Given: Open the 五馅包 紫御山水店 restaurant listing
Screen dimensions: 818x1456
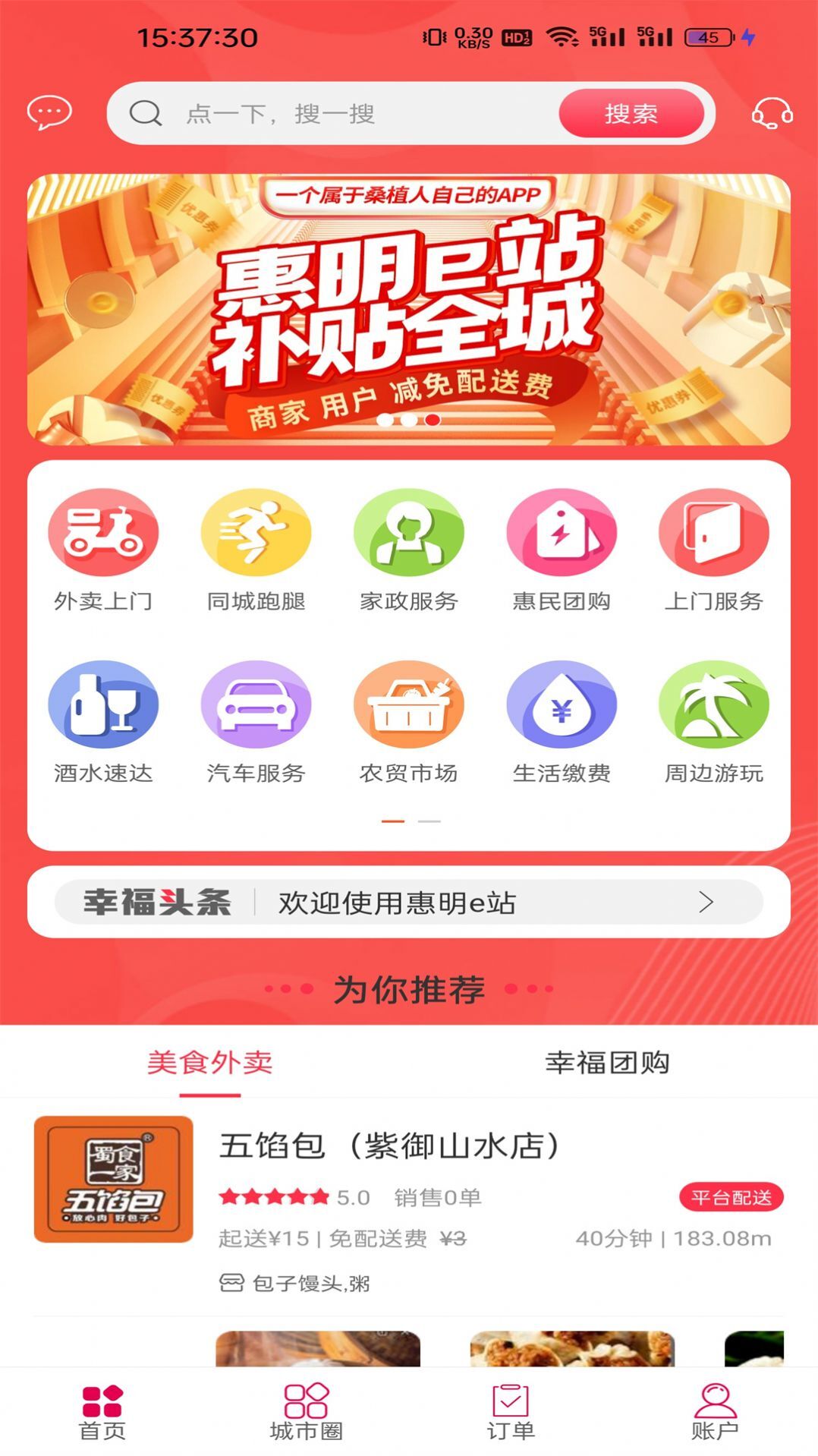Looking at the screenshot, I should (409, 1192).
